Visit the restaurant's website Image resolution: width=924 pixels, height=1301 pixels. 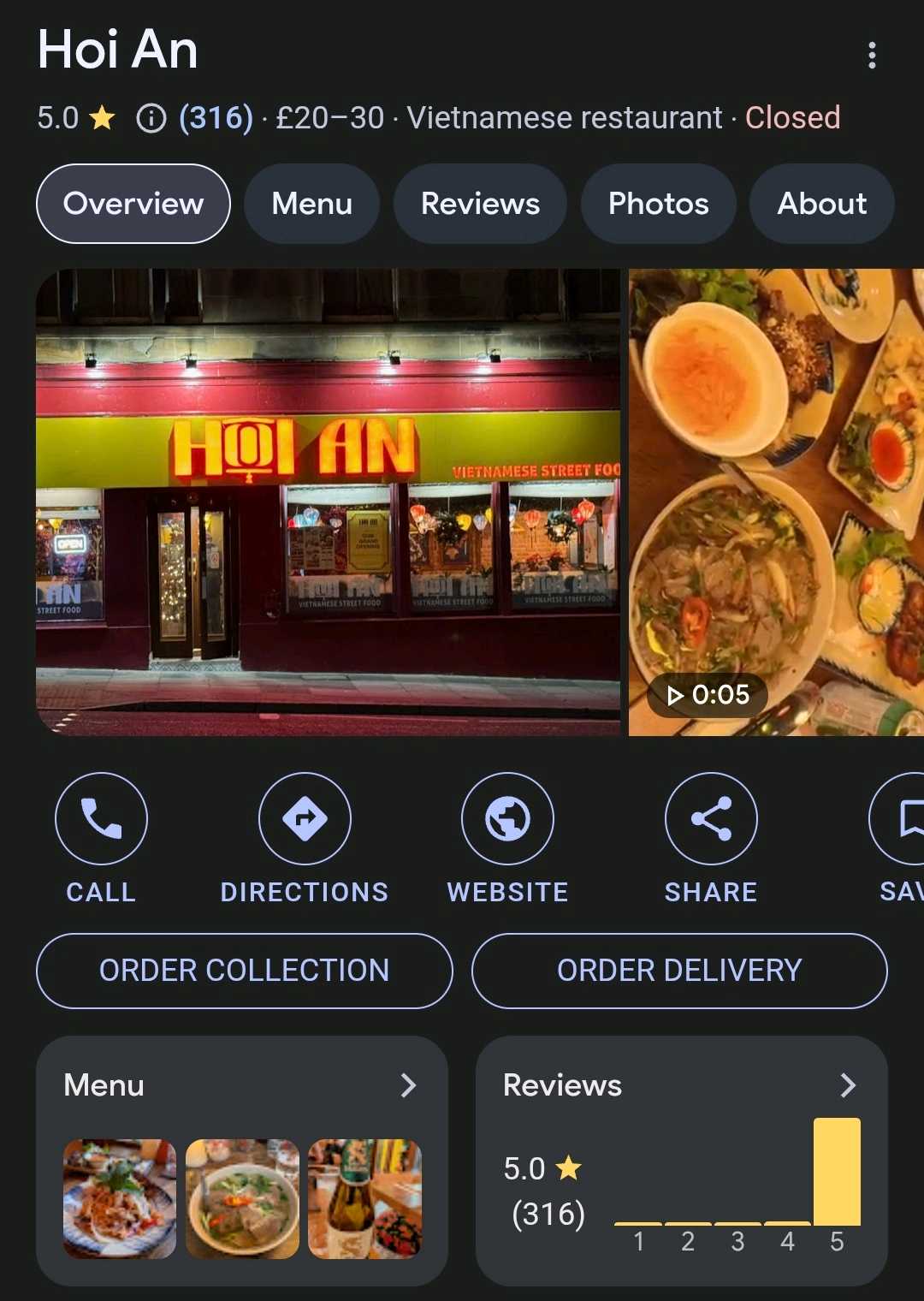507,819
